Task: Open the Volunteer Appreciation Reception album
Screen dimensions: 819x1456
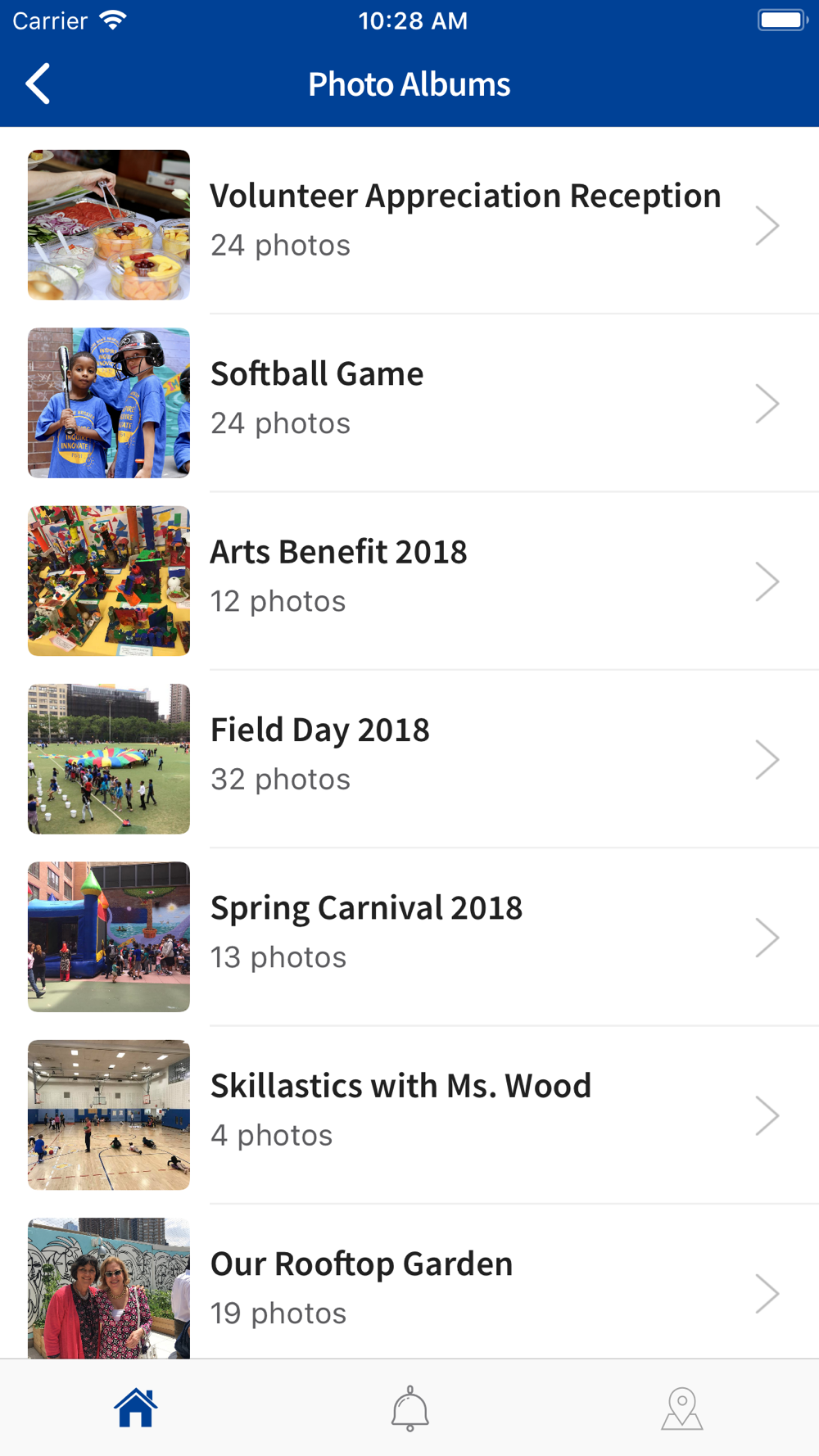Action: click(x=409, y=224)
